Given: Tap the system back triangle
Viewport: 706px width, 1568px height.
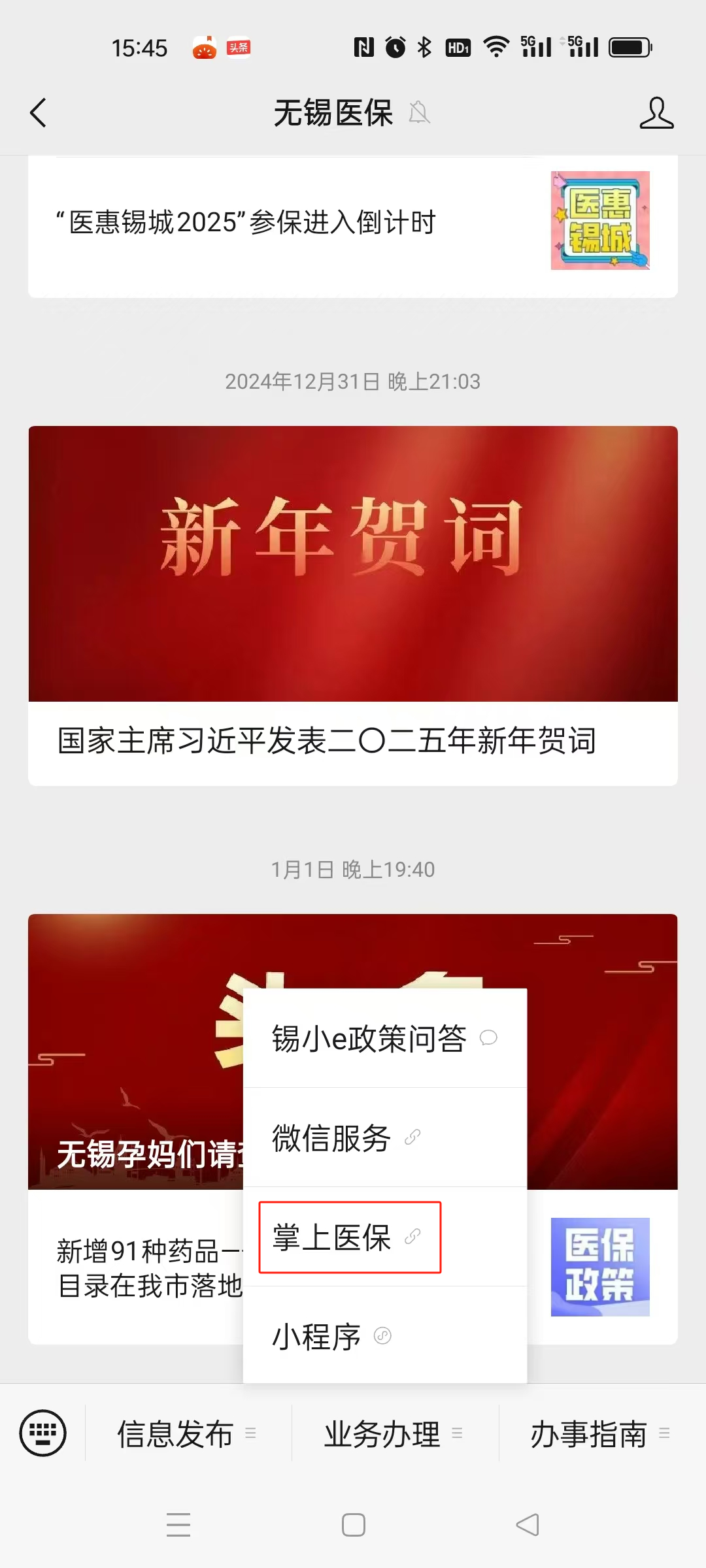Looking at the screenshot, I should (528, 1525).
